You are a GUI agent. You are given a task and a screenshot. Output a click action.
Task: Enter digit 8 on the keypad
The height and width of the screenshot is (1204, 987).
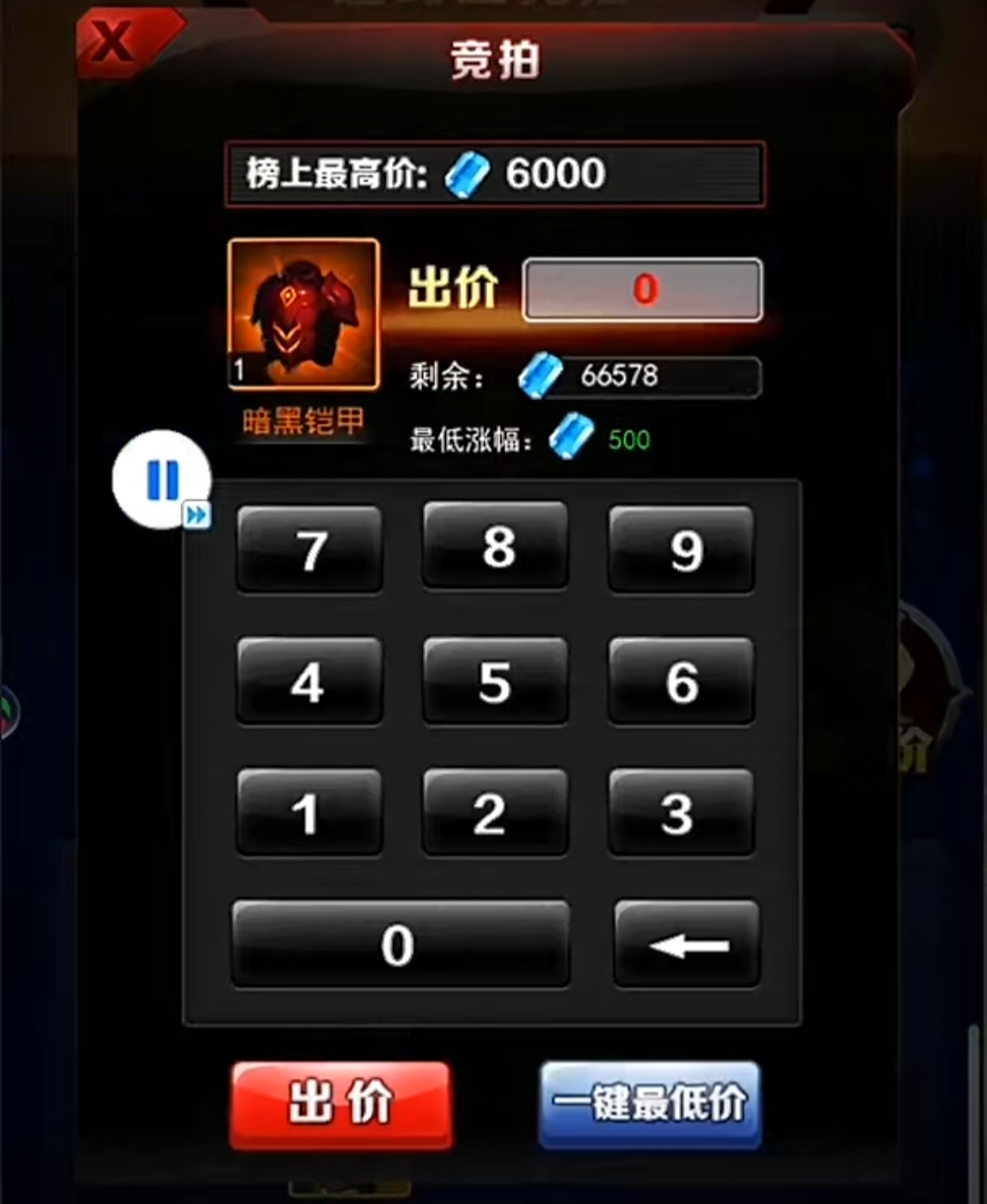495,546
